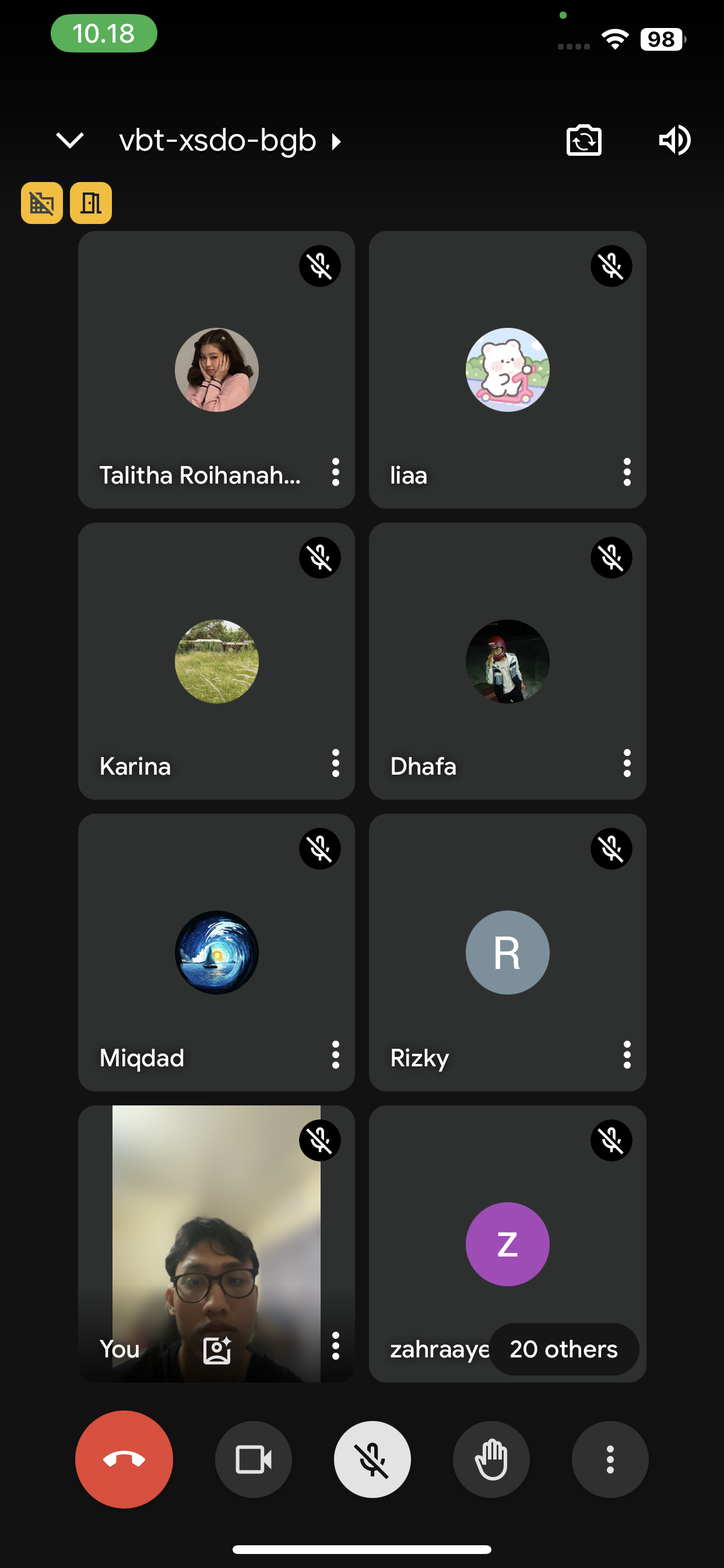
Task: Open meeting details for vbt-xsdo-bgb
Action: [x=230, y=141]
